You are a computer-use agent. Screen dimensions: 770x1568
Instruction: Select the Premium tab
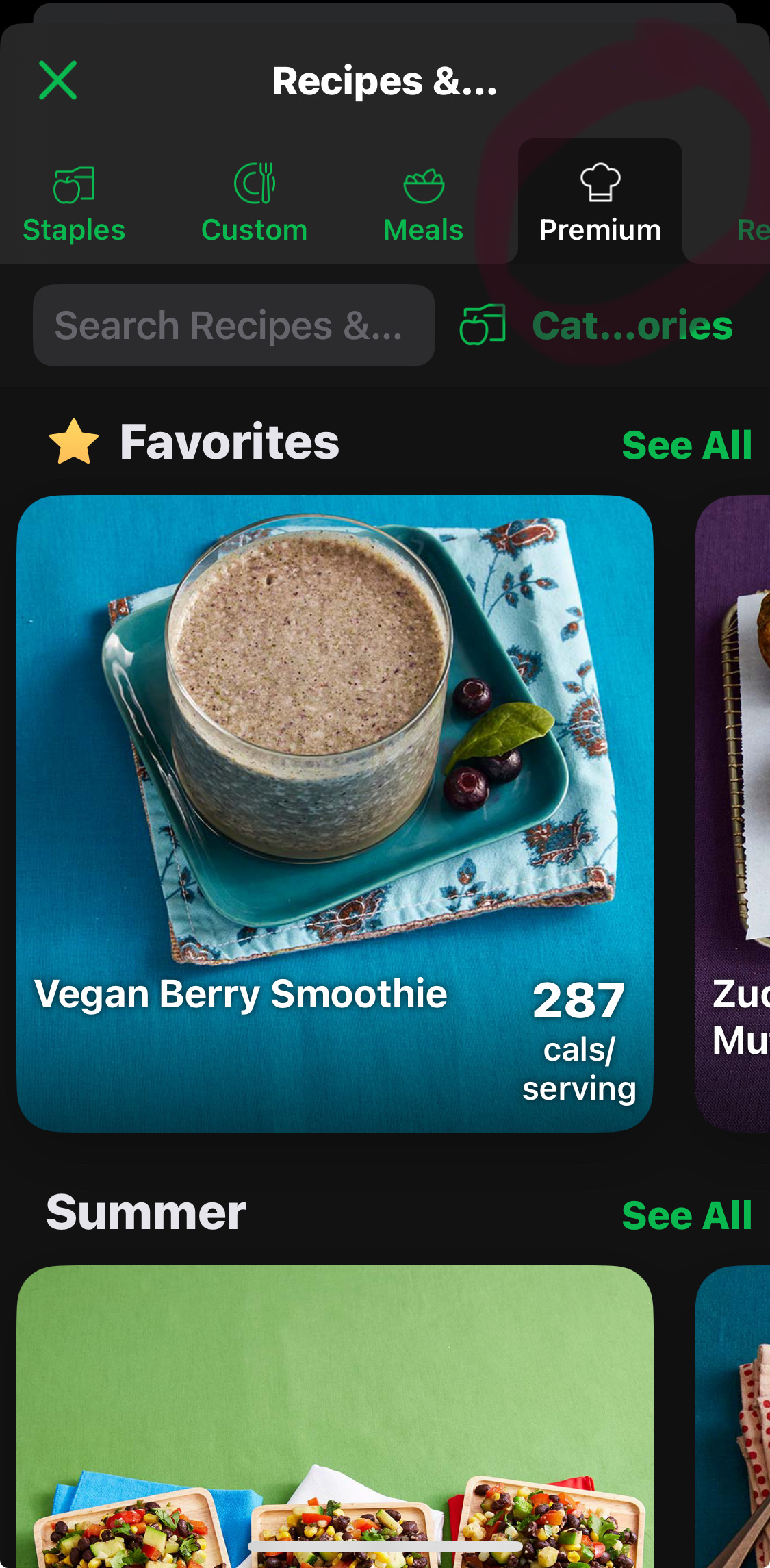(x=600, y=203)
